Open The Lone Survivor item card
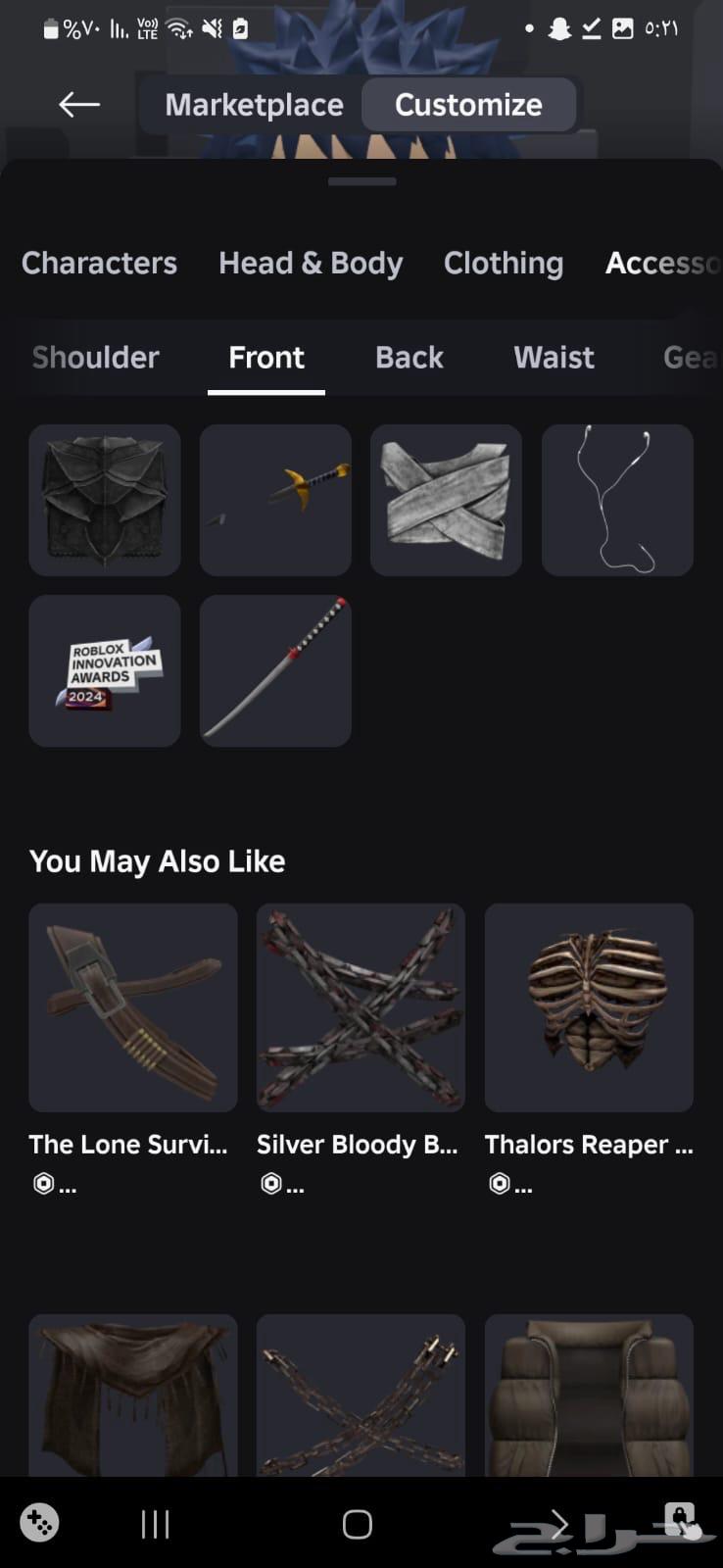Image resolution: width=723 pixels, height=1568 pixels. 133,1007
